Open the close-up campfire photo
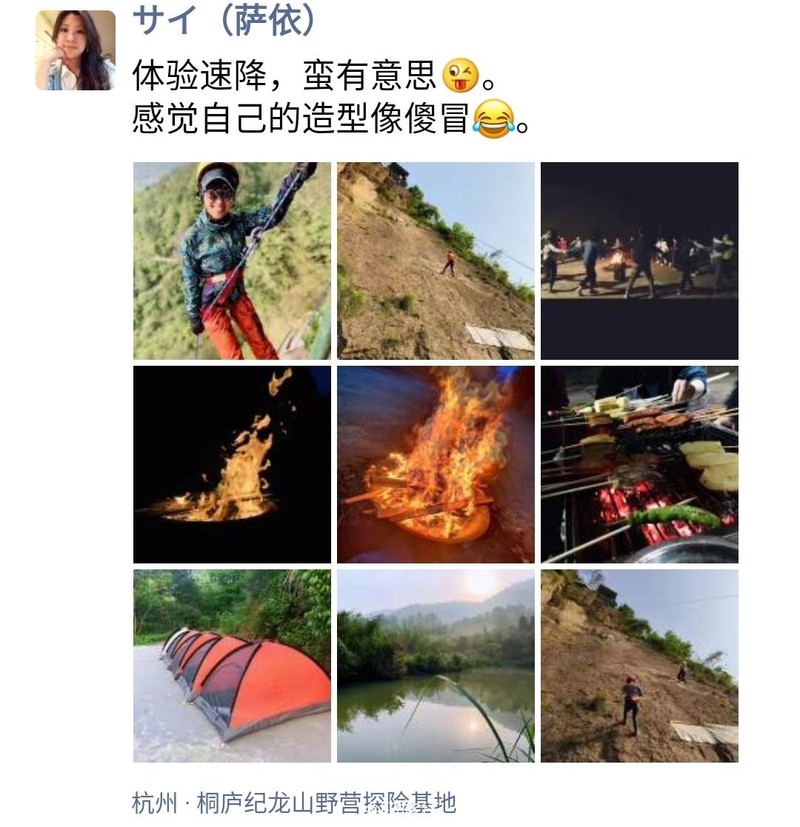This screenshot has width=800, height=827. coord(436,465)
